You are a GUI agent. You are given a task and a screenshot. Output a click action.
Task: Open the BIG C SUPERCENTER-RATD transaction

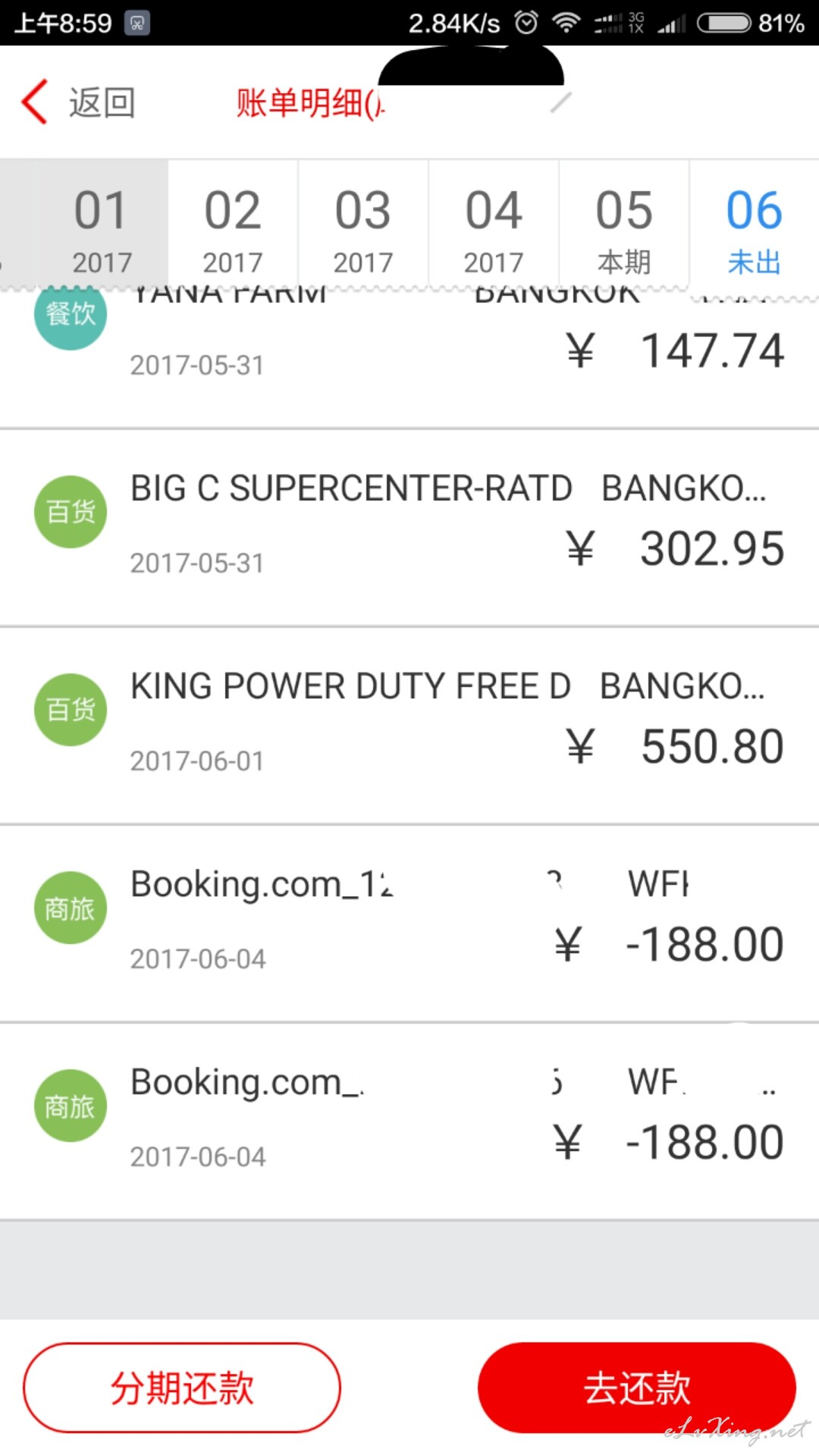click(409, 528)
